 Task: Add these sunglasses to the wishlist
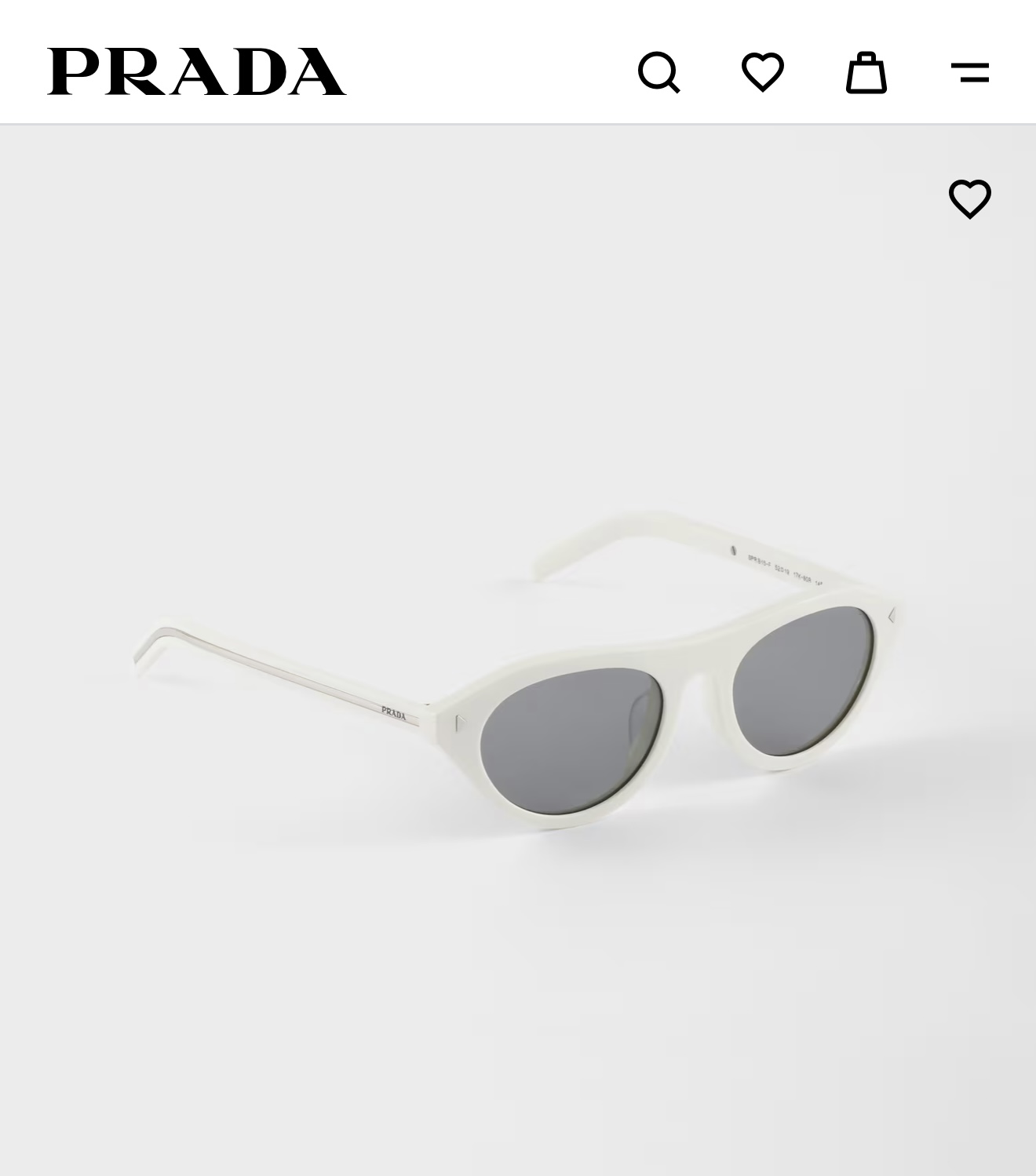pyautogui.click(x=969, y=198)
